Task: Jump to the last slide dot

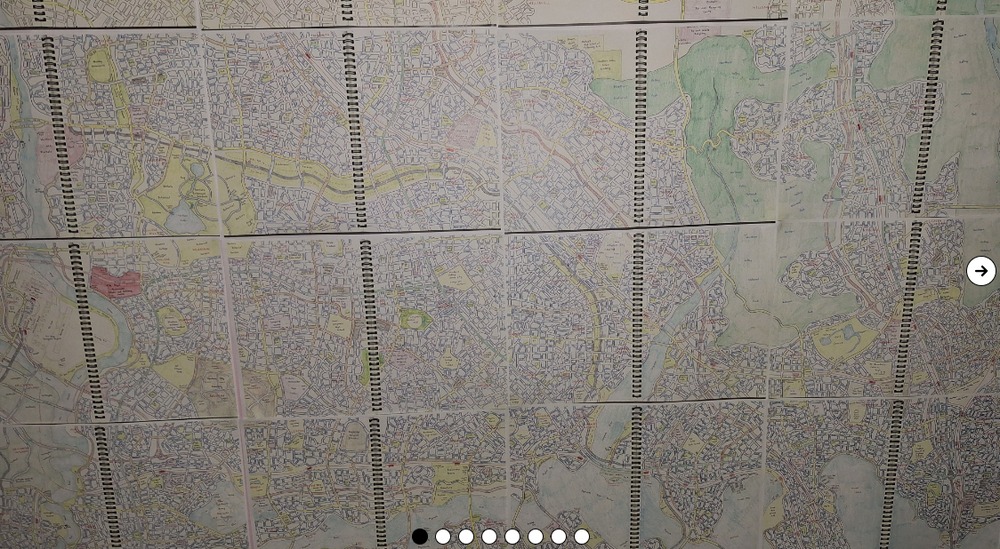Action: 581,537
